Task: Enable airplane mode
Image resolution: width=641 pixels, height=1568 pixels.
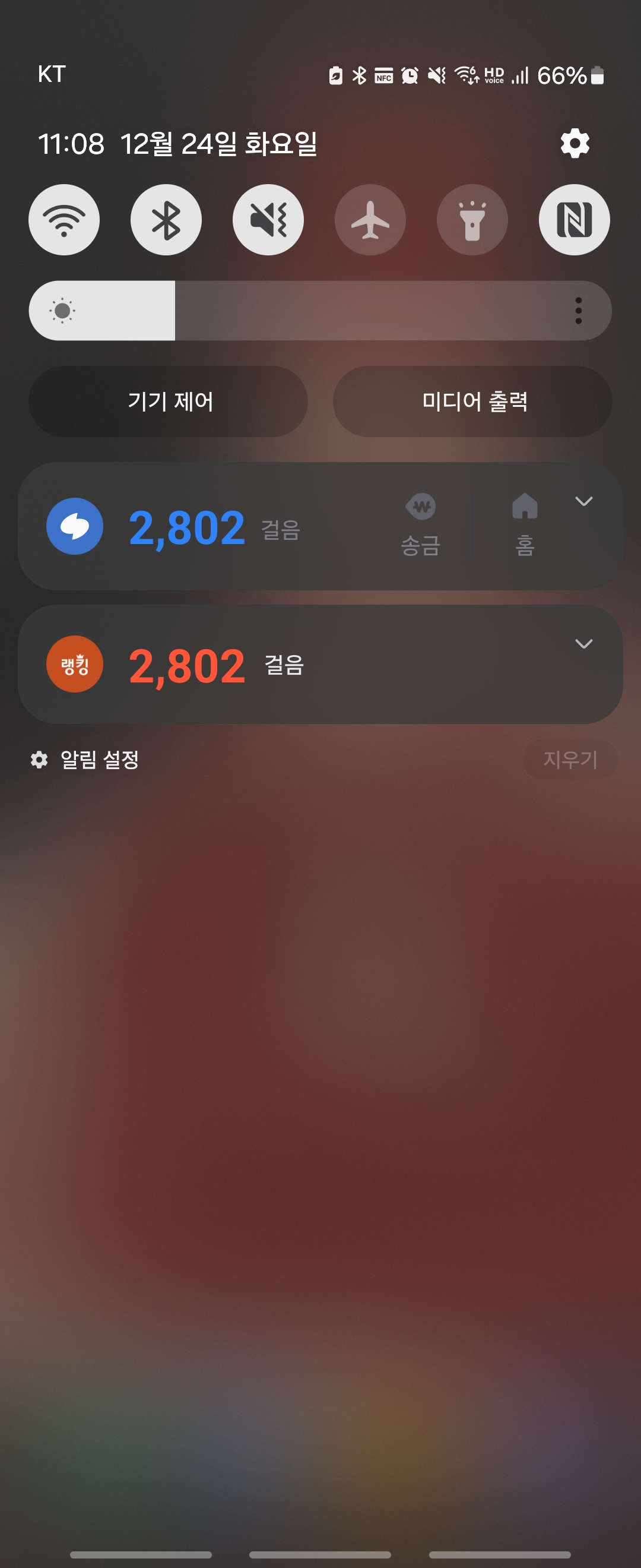Action: [370, 220]
